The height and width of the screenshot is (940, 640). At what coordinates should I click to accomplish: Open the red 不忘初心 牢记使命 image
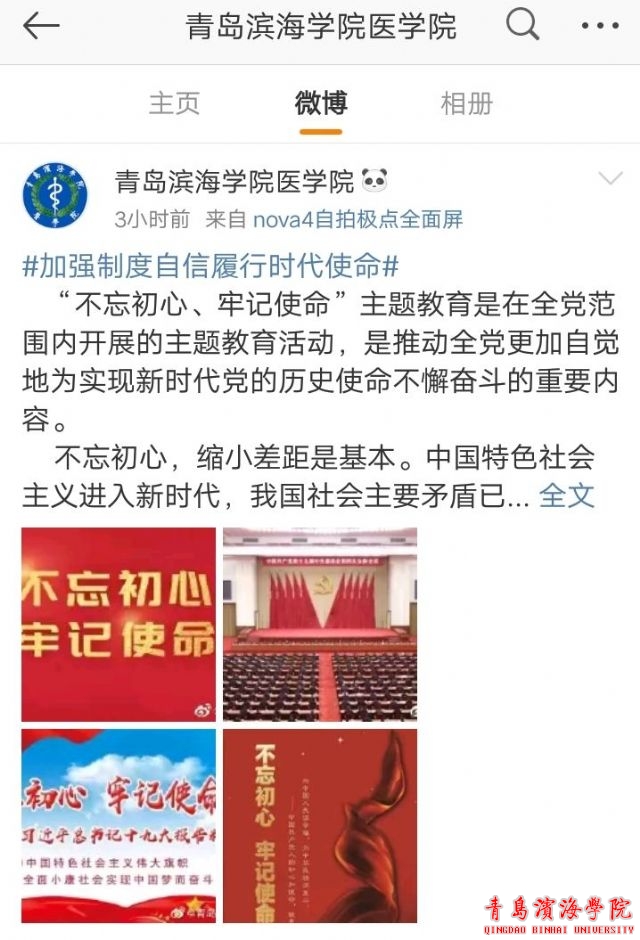(118, 624)
